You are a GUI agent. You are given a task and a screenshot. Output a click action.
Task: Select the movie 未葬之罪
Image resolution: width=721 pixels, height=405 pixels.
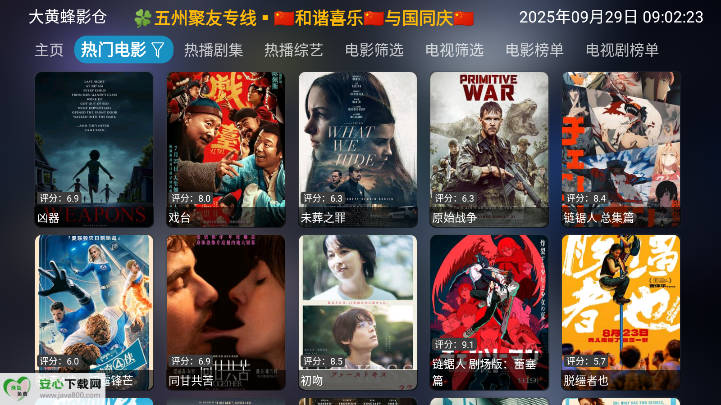358,148
